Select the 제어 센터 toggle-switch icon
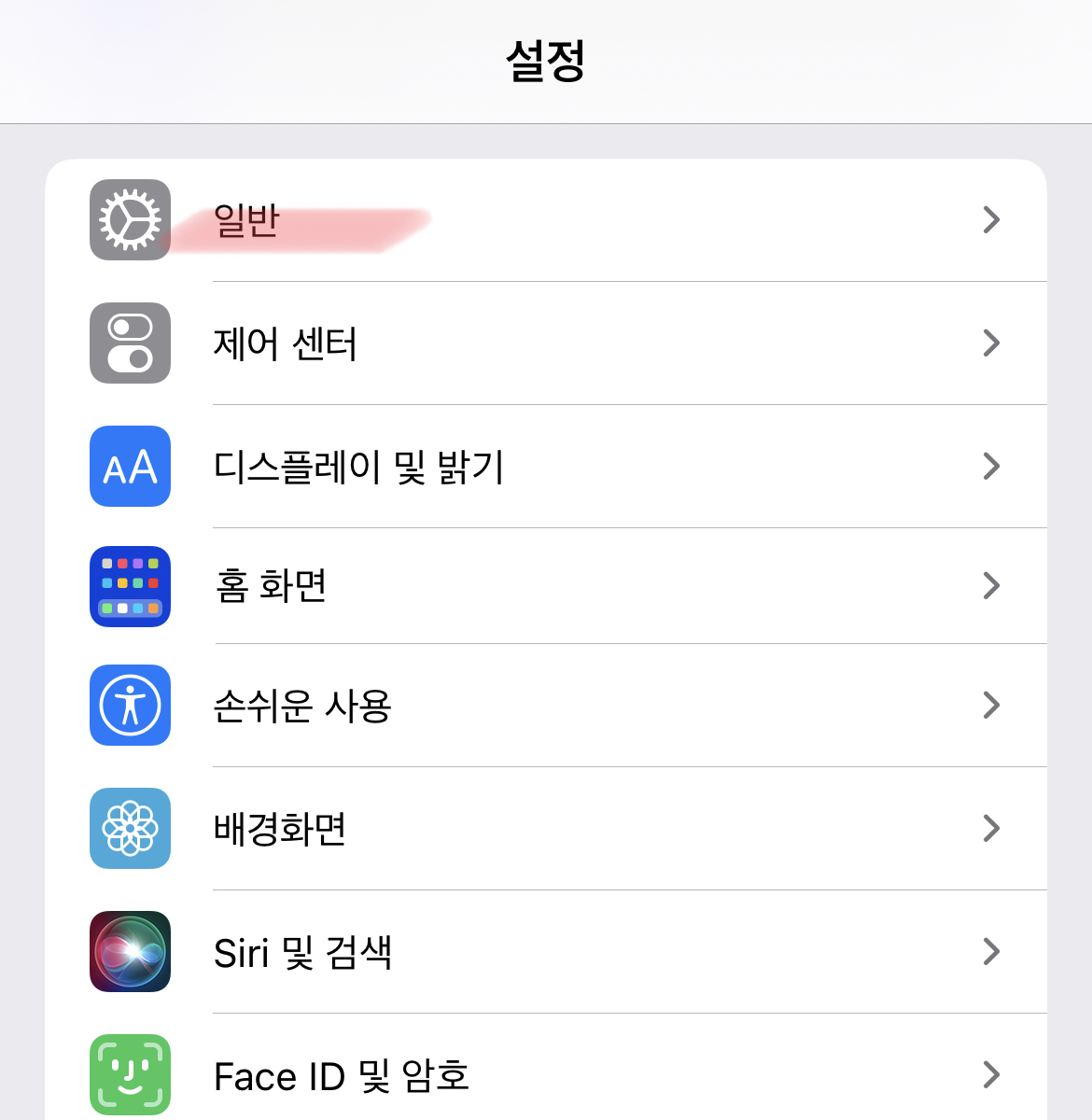 point(130,343)
